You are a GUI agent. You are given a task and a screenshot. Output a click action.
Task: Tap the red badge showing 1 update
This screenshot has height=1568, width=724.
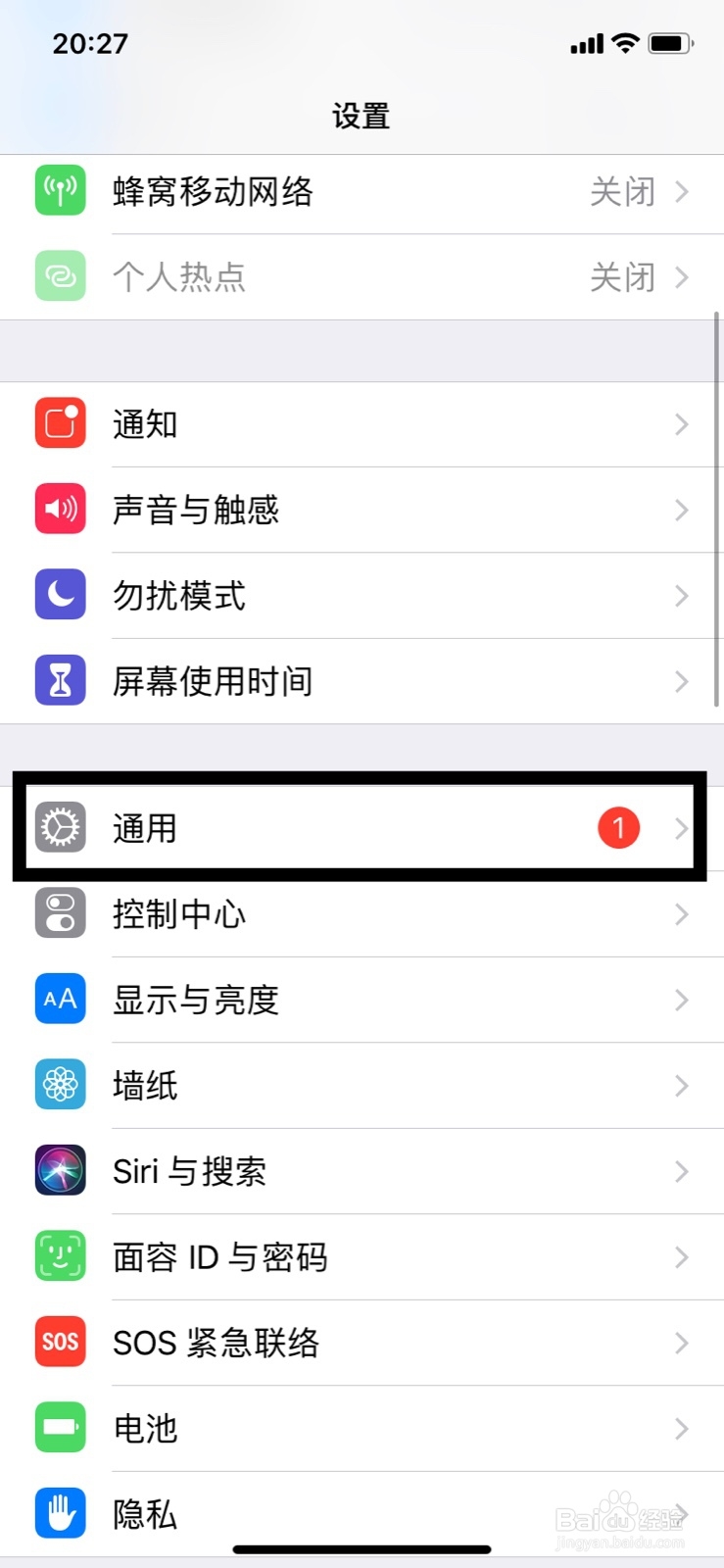[618, 828]
